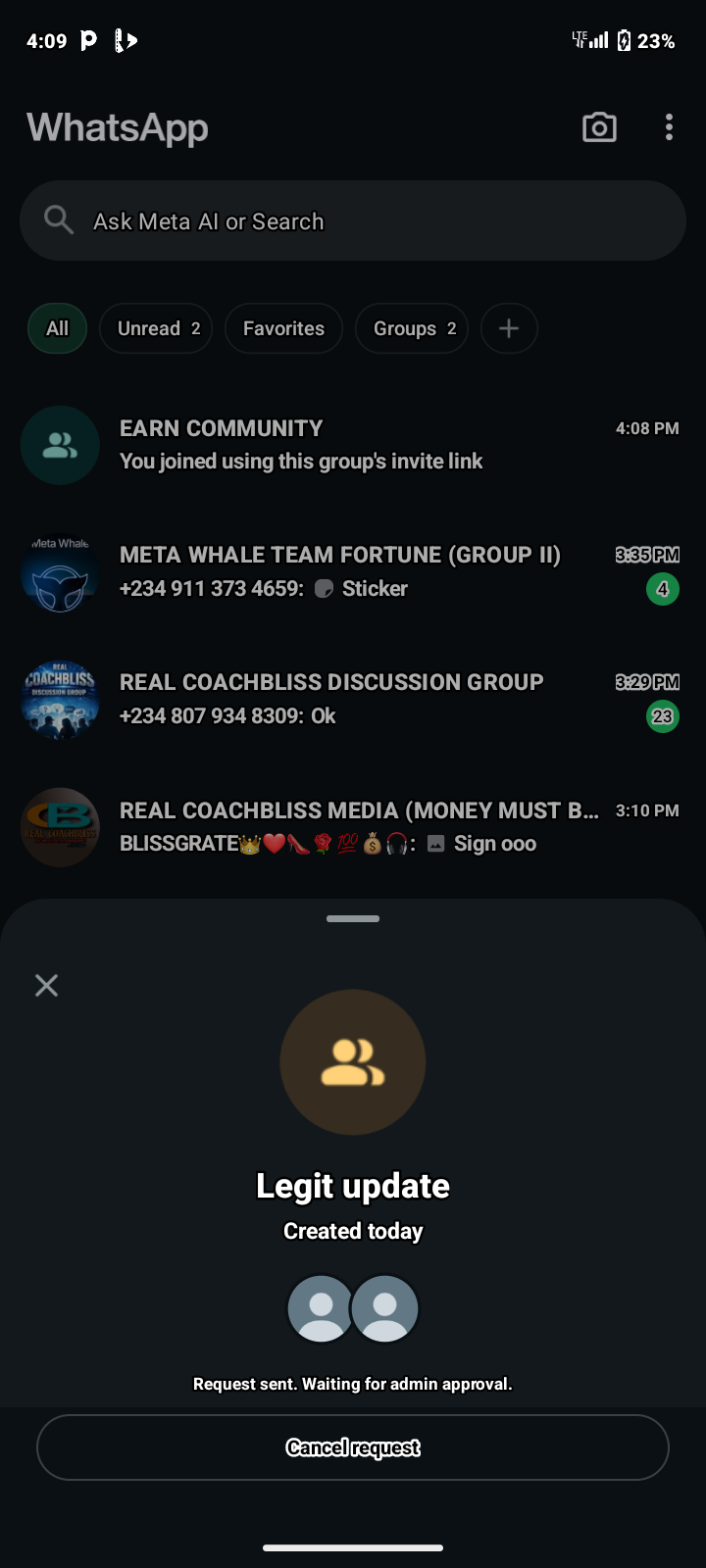The height and width of the screenshot is (1568, 706).
Task: Open the three-dot overflow menu
Action: pos(669,127)
